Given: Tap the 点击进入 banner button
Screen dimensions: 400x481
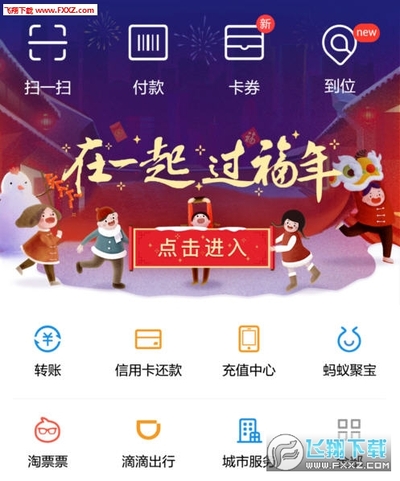Looking at the screenshot, I should click(x=202, y=248).
